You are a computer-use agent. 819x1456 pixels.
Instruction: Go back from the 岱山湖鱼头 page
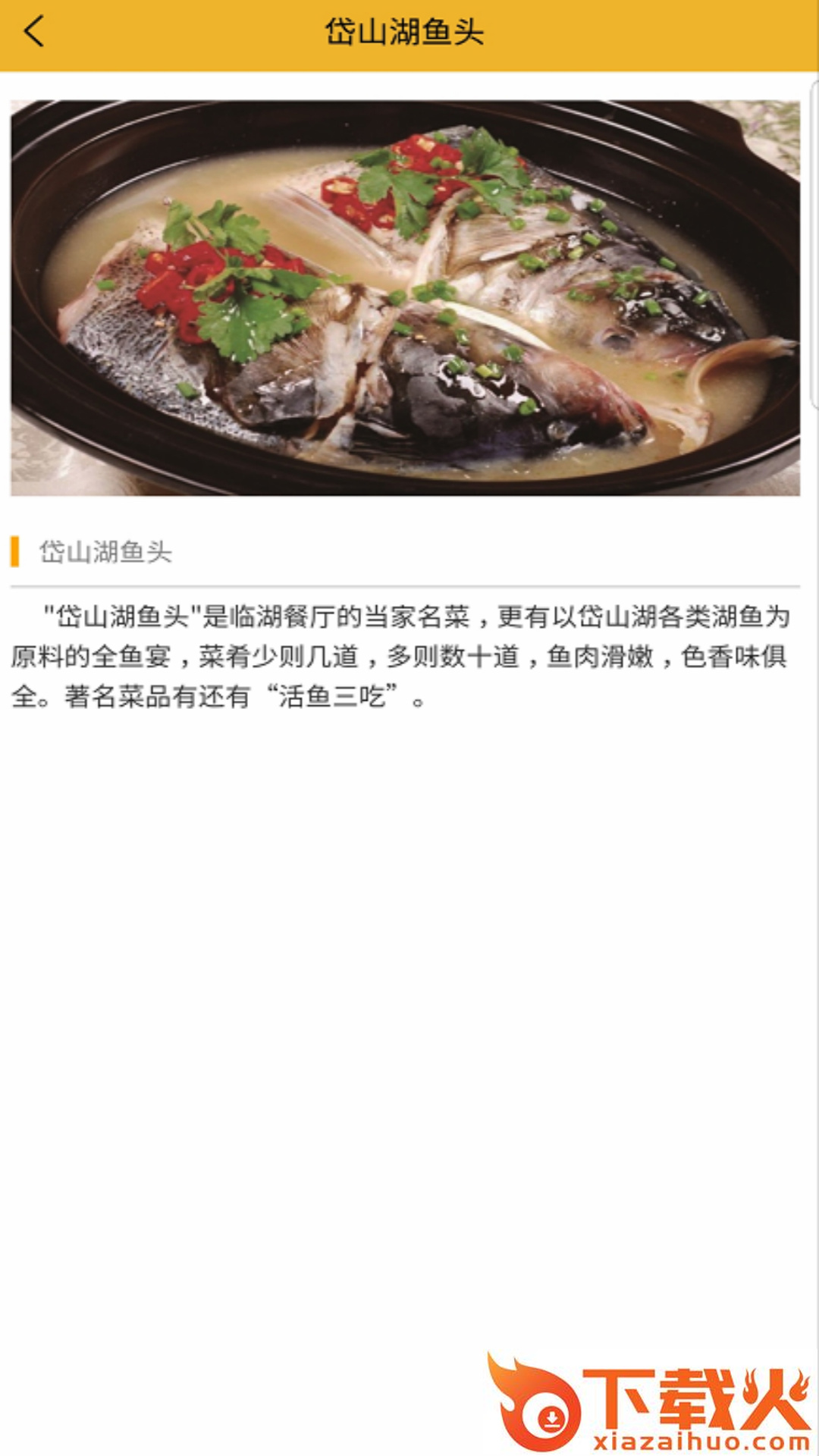pyautogui.click(x=34, y=33)
